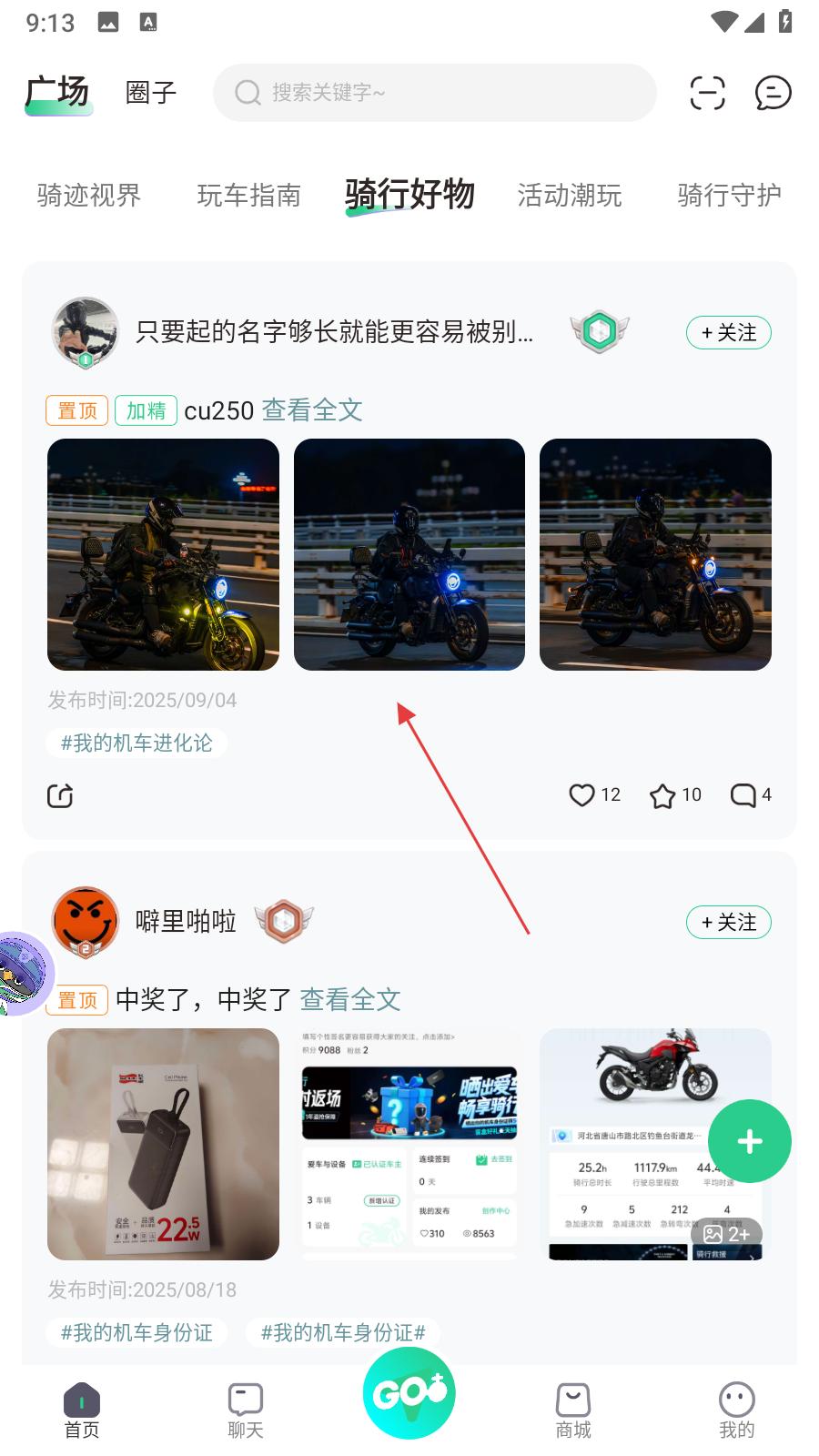Switch to 活动潮玩 category
819x1456 pixels.
pos(570,195)
